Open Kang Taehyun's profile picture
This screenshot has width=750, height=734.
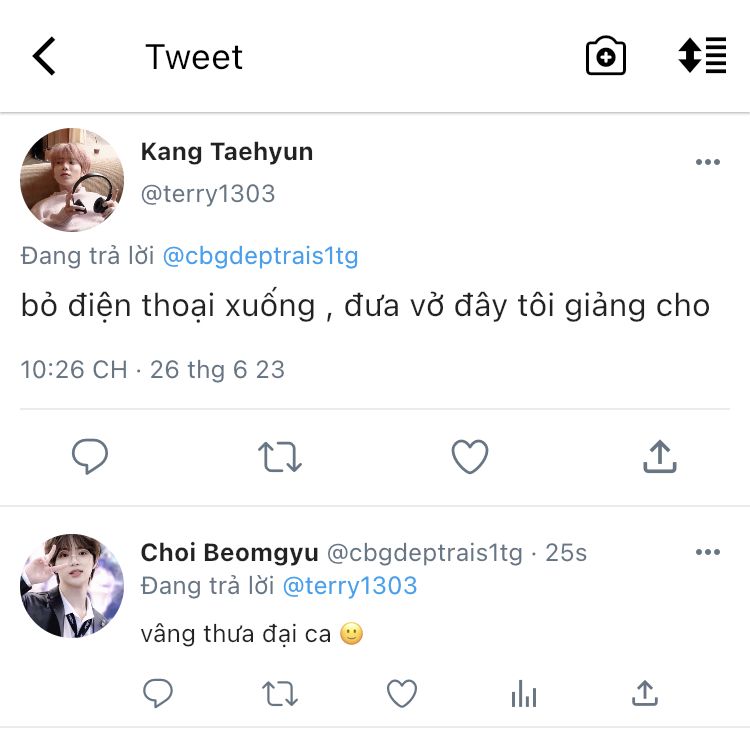coord(72,180)
